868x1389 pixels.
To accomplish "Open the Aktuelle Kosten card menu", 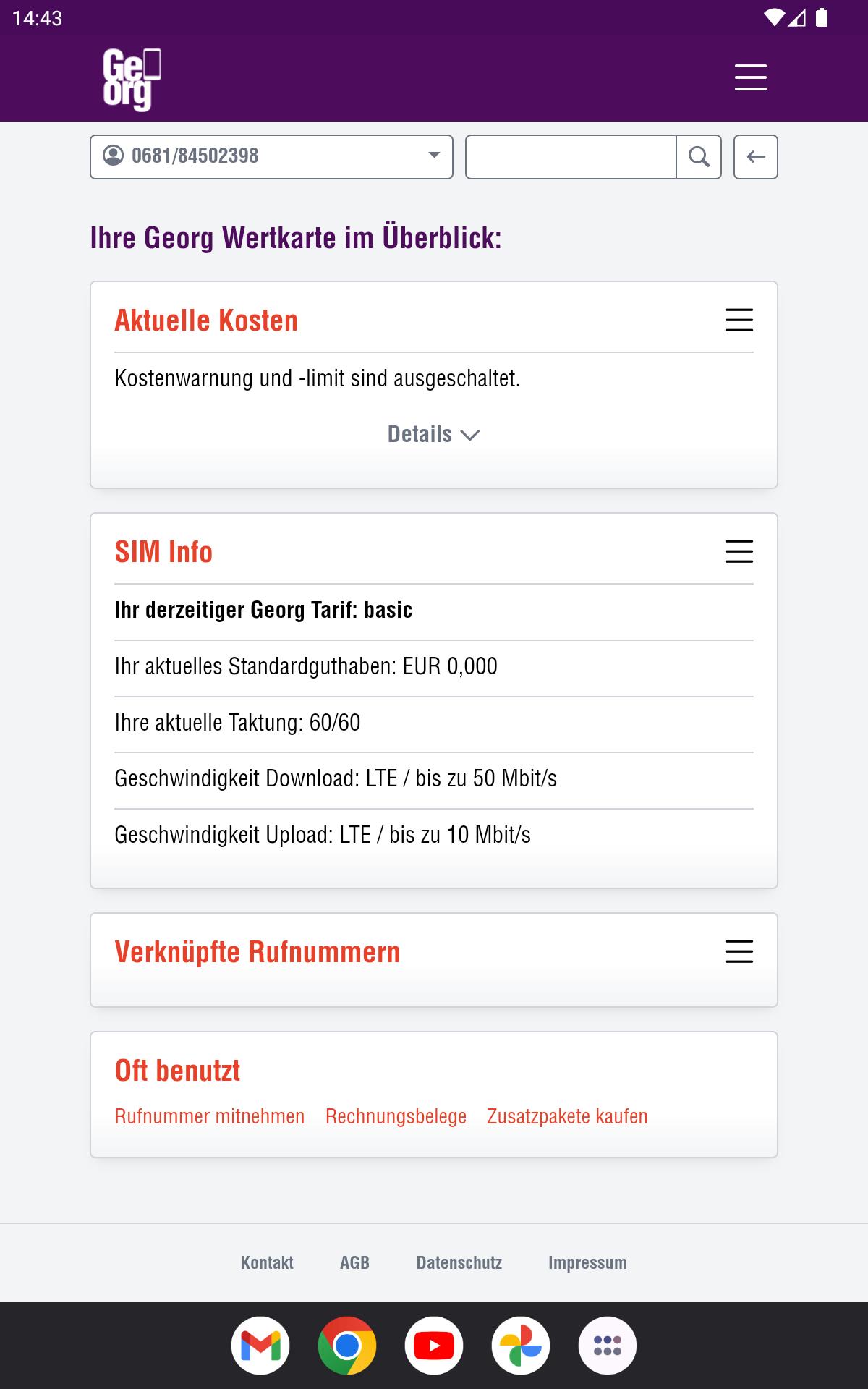I will pyautogui.click(x=739, y=320).
